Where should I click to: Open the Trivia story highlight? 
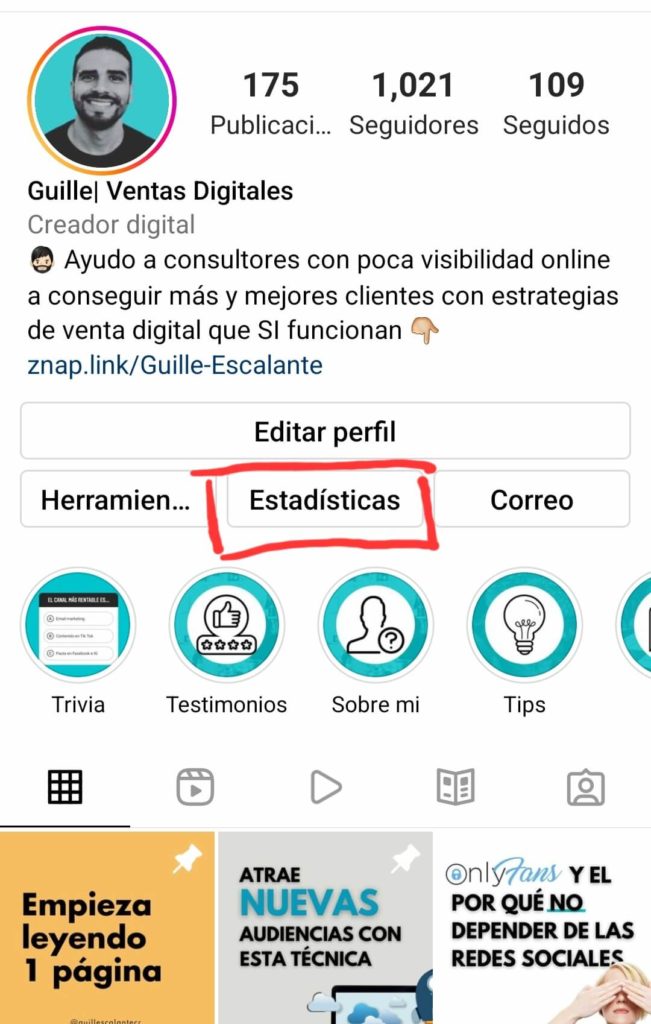coord(78,625)
